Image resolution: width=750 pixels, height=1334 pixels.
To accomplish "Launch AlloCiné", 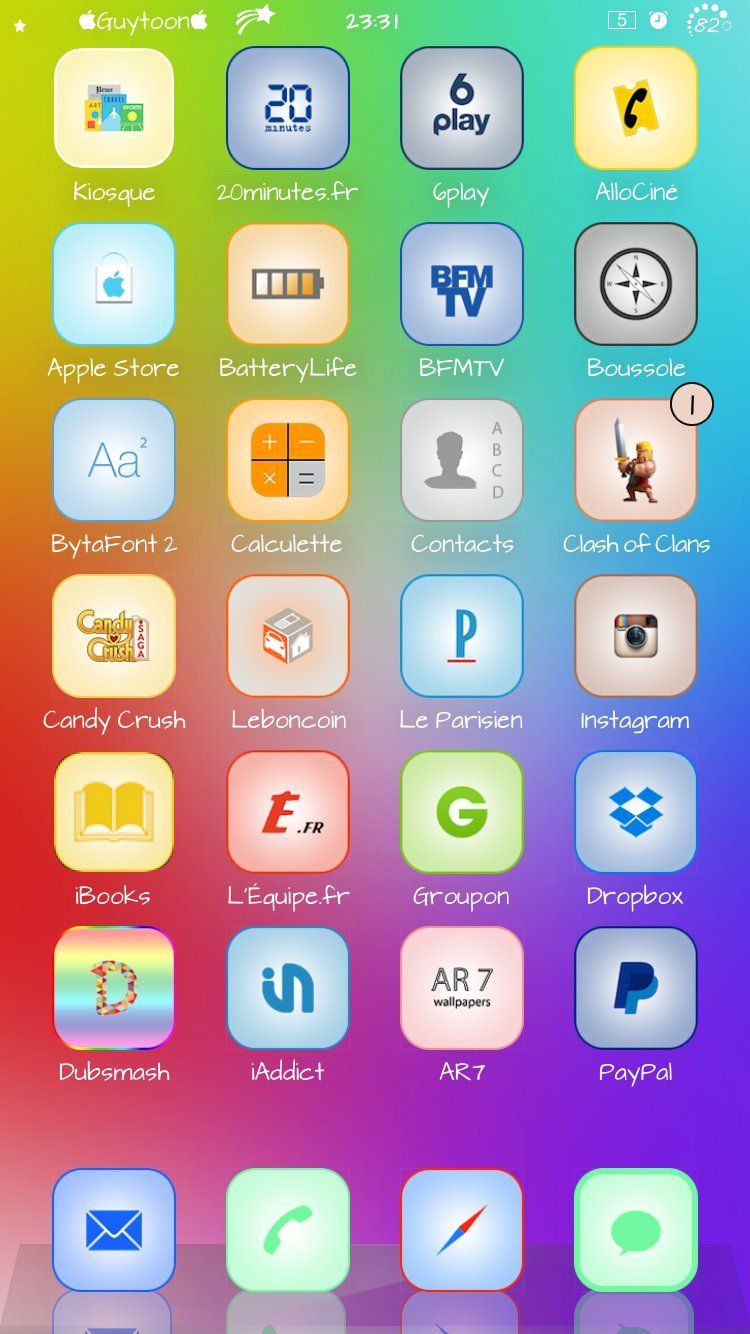I will pyautogui.click(x=635, y=108).
